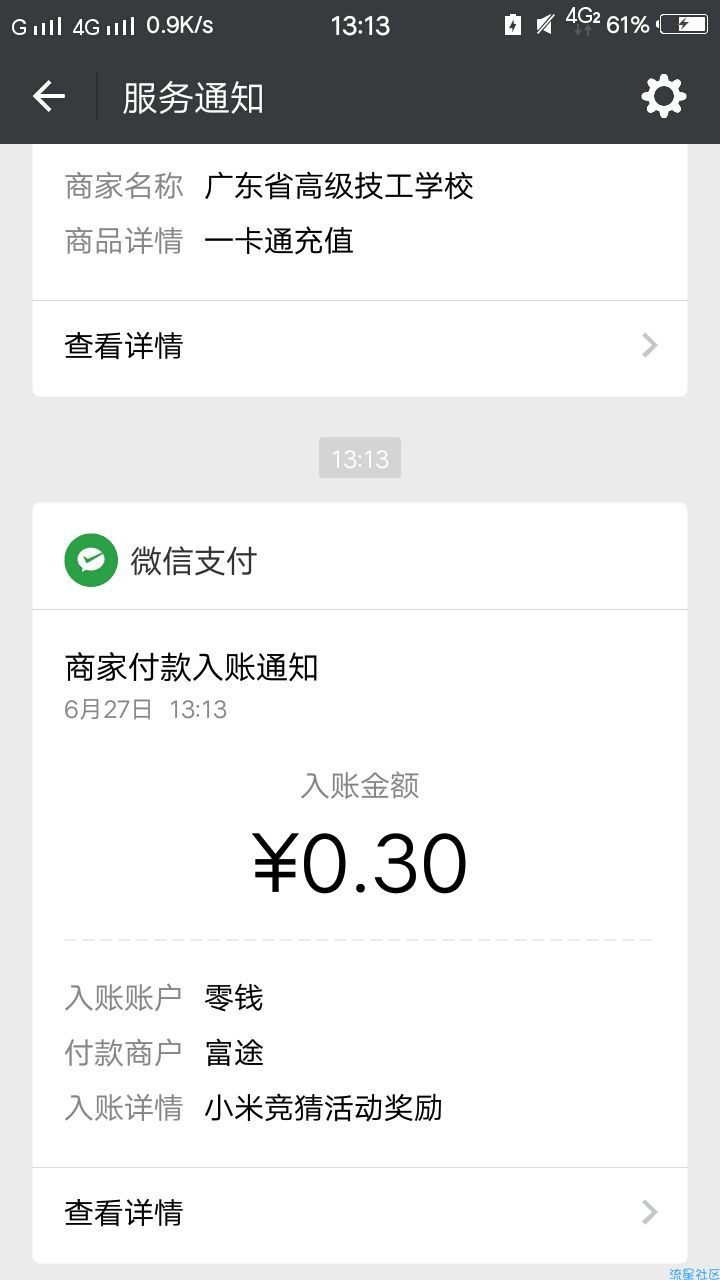
Task: Open the 商家付款入账通知 card
Action: [360, 887]
